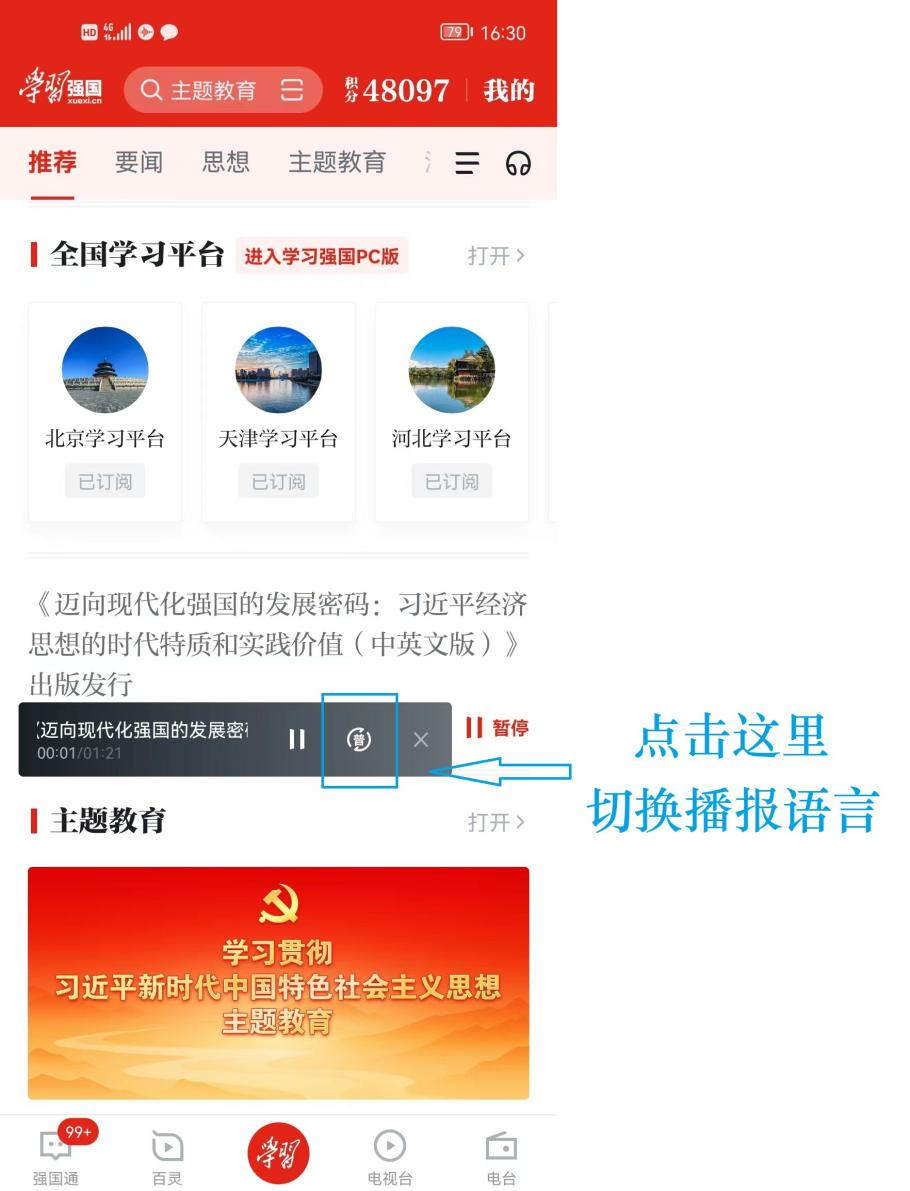
Task: Open the 迈向现代化强国的发展密码 article
Action: (277, 643)
